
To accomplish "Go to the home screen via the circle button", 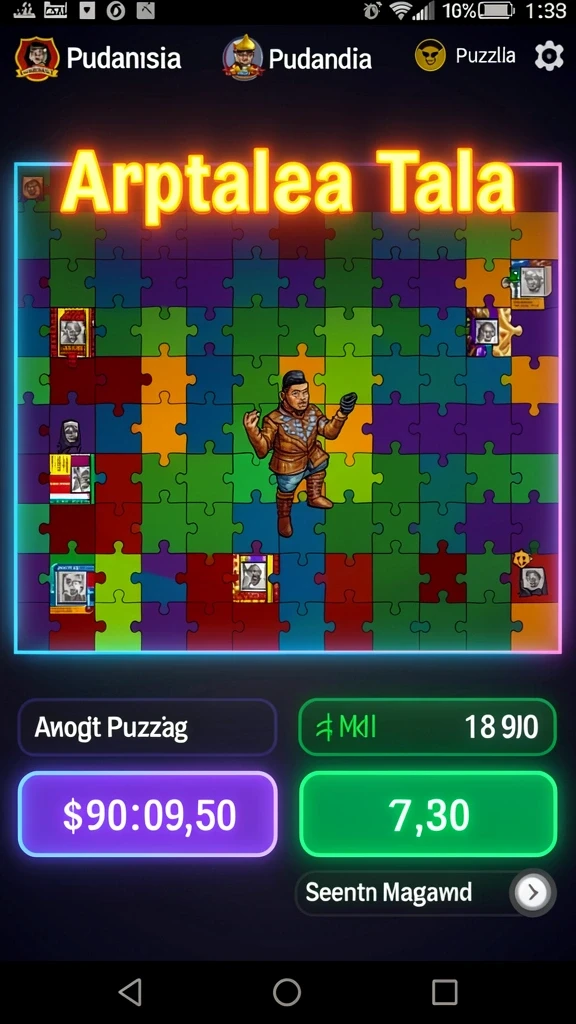I will [287, 992].
